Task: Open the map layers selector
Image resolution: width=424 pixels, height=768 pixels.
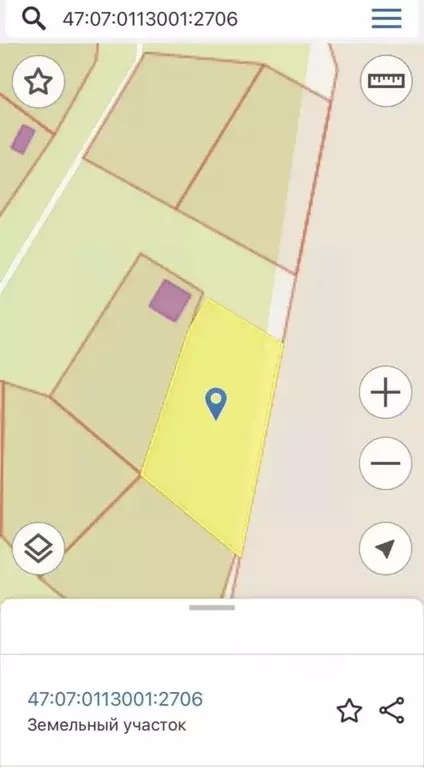Action: pos(38,548)
